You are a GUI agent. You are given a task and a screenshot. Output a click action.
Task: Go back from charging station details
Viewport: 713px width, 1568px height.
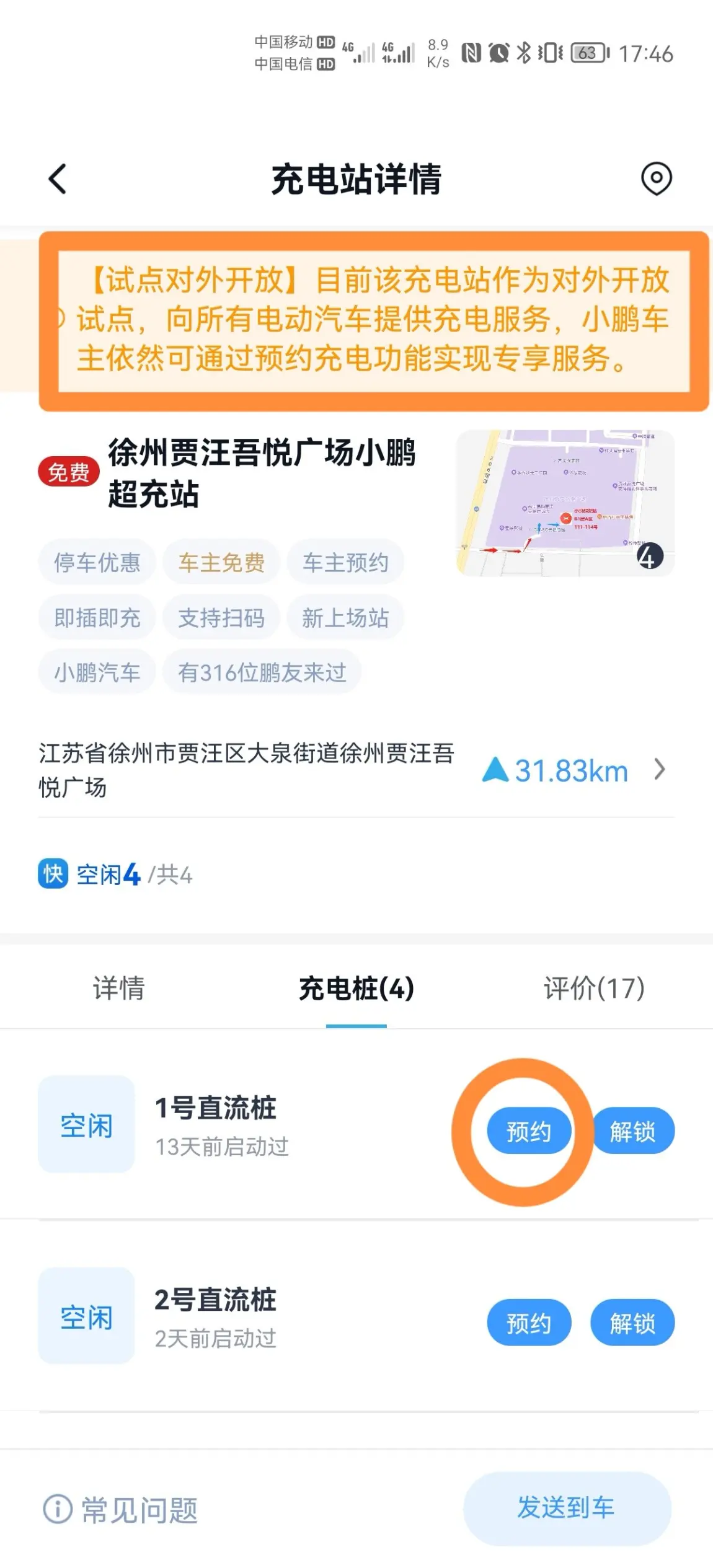(57, 179)
